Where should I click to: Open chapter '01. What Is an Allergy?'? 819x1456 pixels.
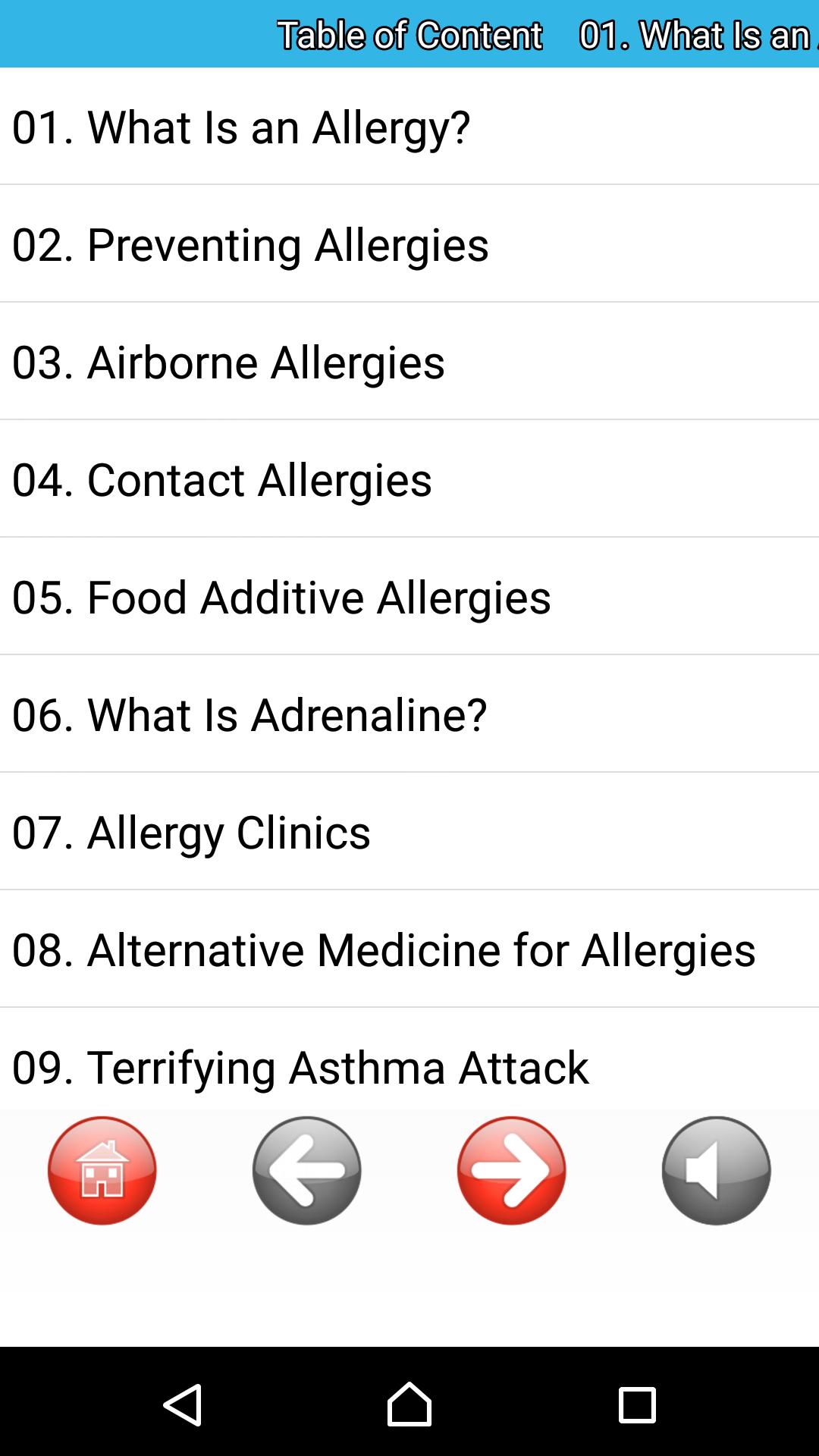tap(241, 127)
